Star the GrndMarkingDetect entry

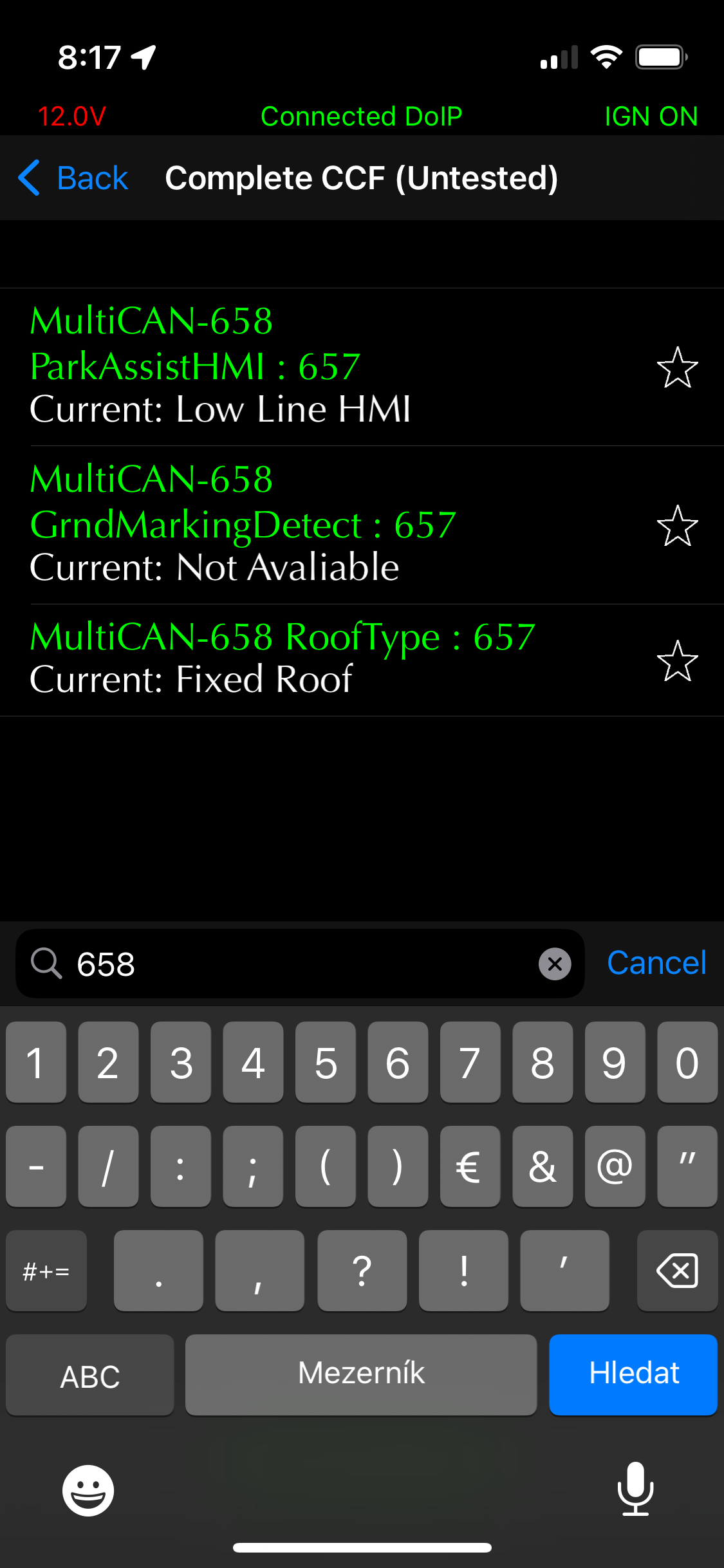coord(677,526)
